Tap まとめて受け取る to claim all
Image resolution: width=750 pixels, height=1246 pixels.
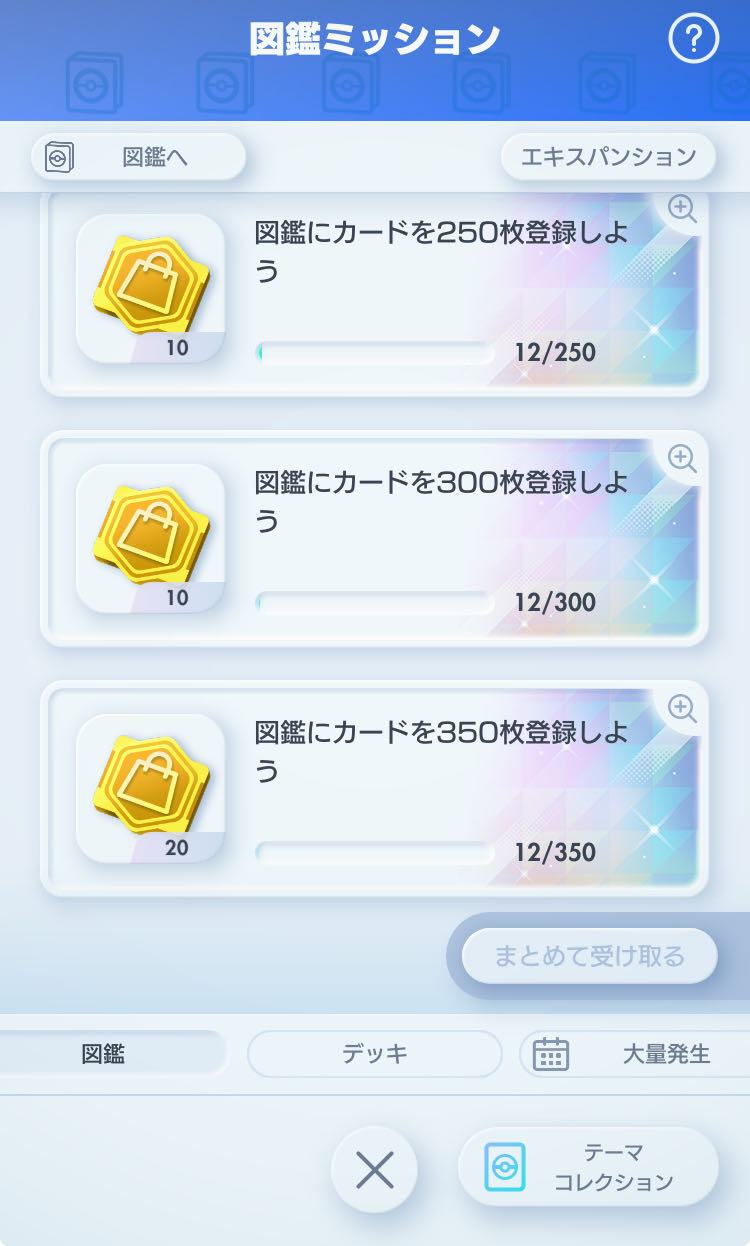point(590,956)
